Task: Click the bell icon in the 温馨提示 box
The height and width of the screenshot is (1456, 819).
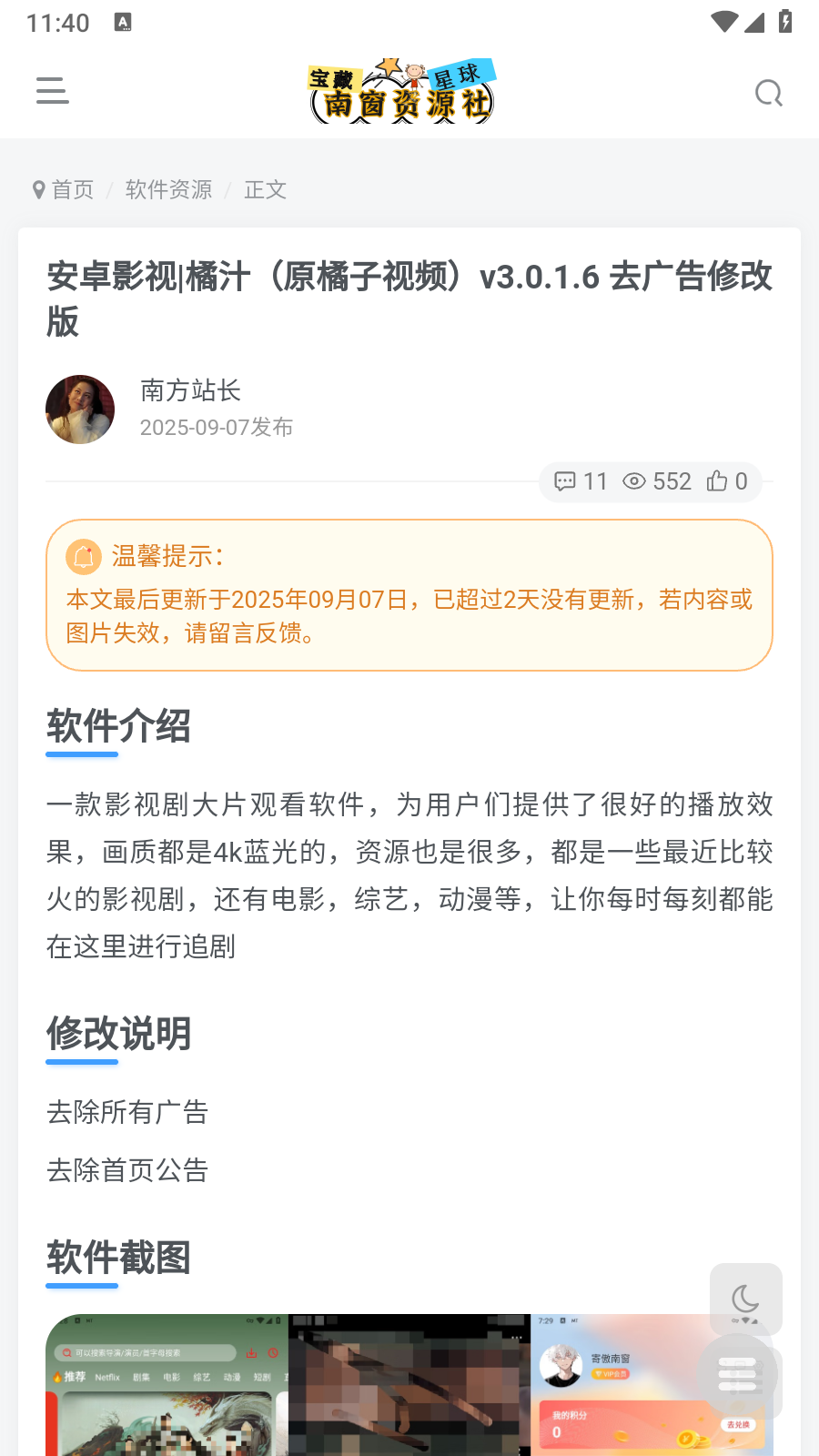Action: [x=83, y=557]
